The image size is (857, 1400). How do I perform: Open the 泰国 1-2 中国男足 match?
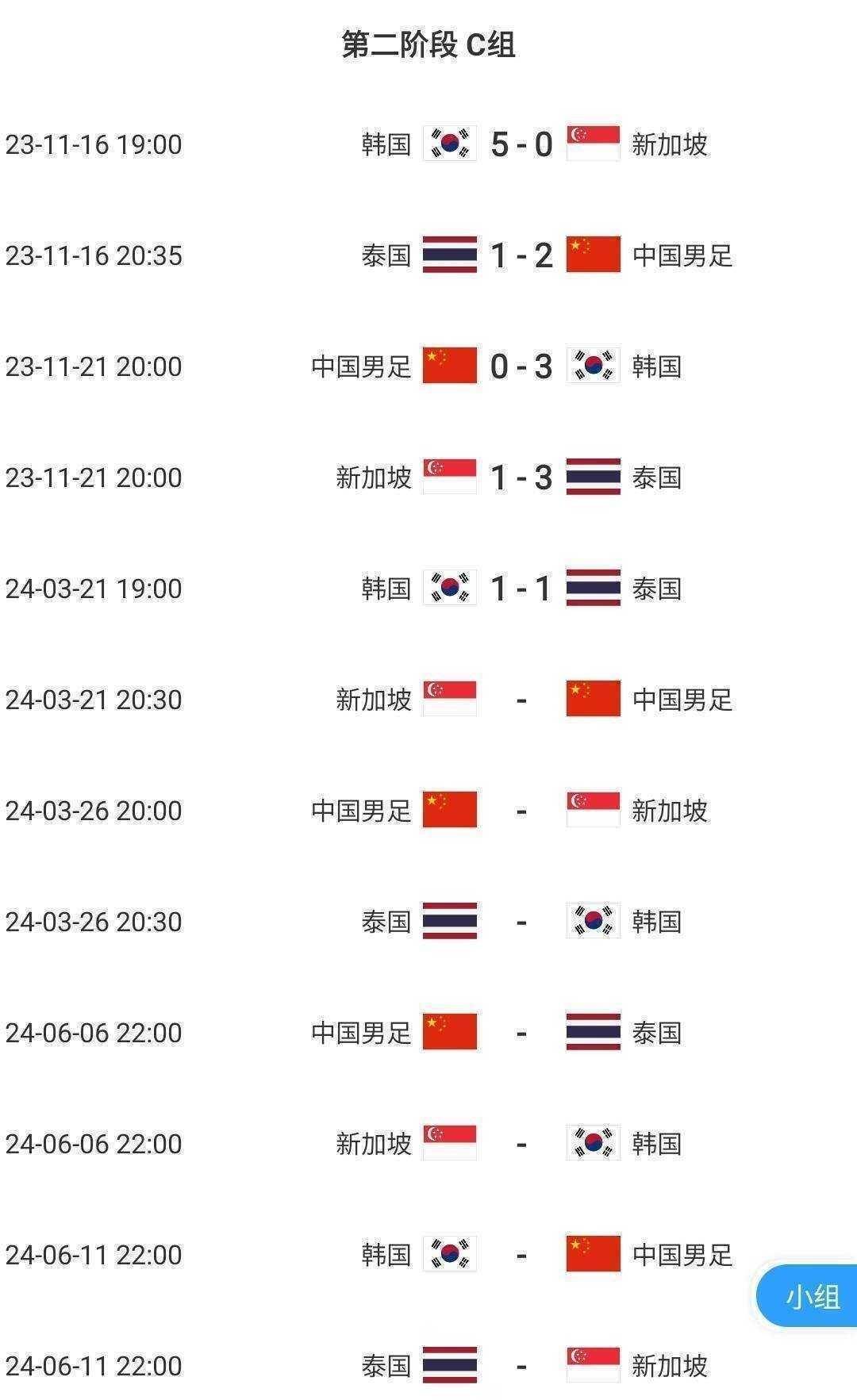pos(428,255)
